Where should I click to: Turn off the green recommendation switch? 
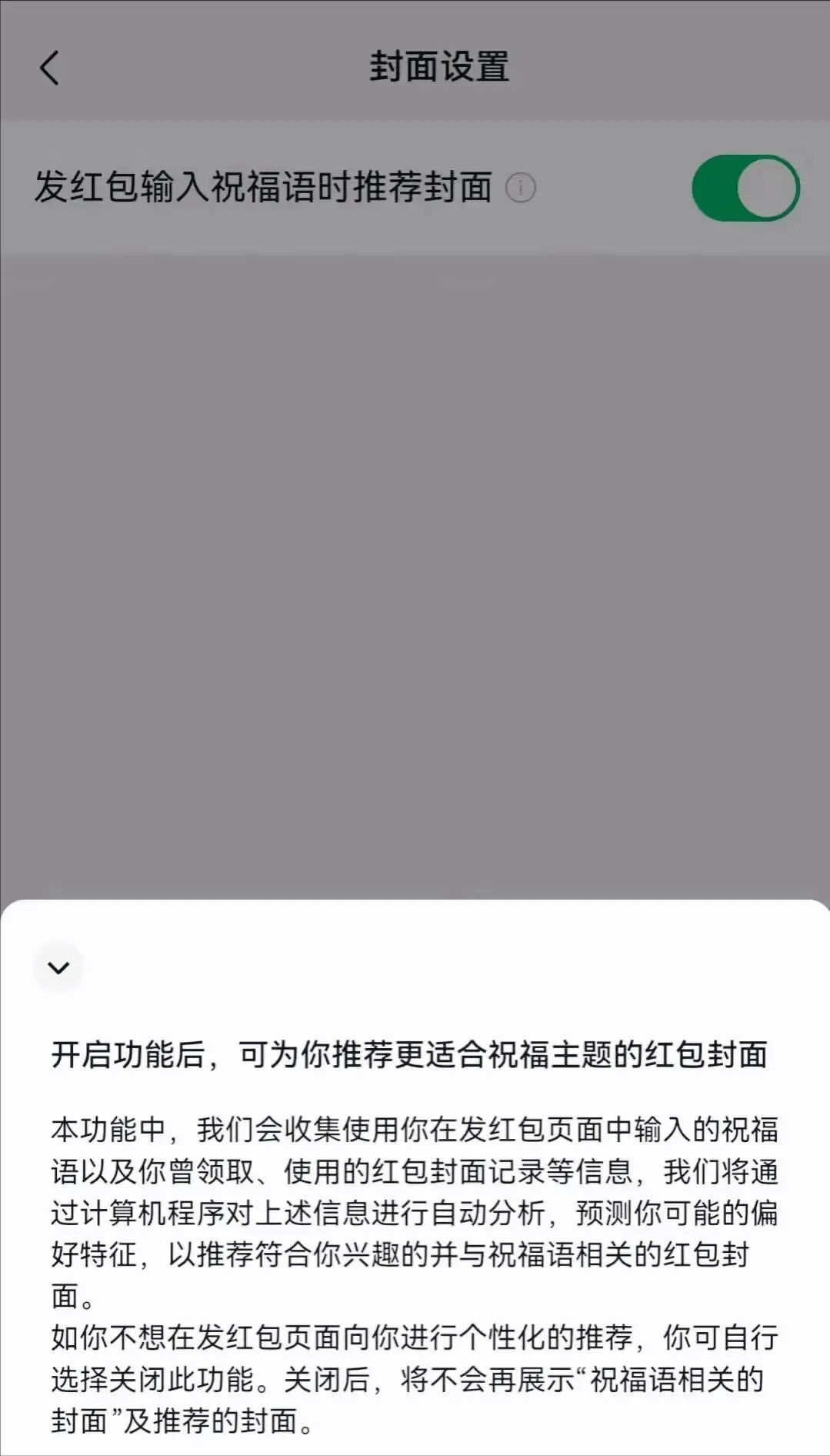point(743,187)
